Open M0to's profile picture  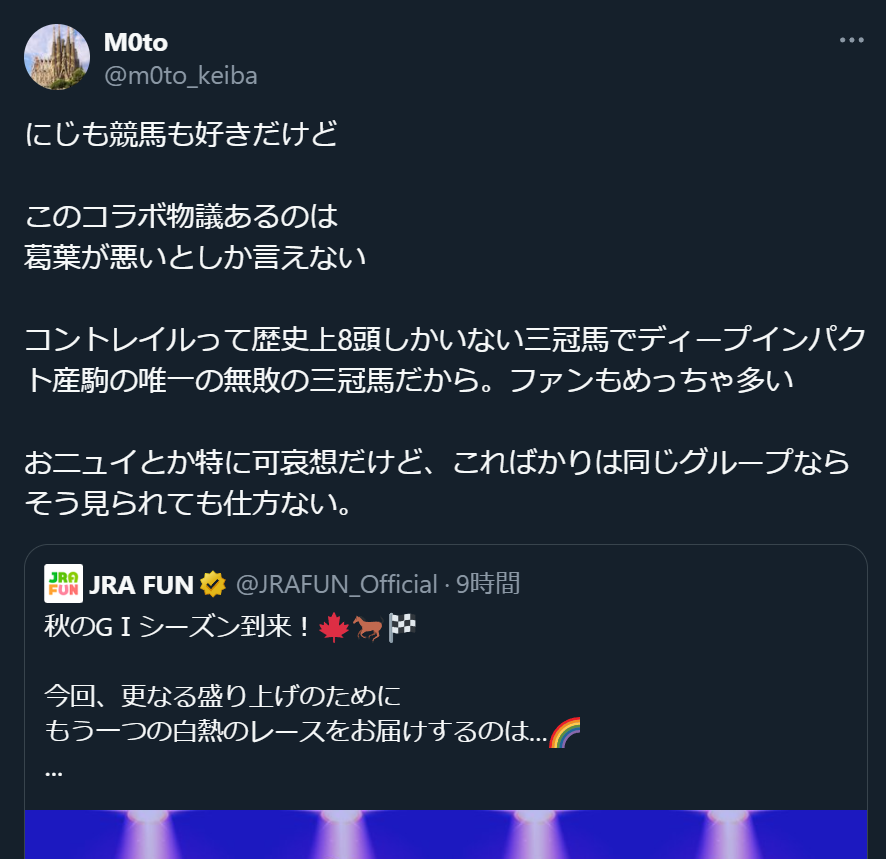[57, 57]
